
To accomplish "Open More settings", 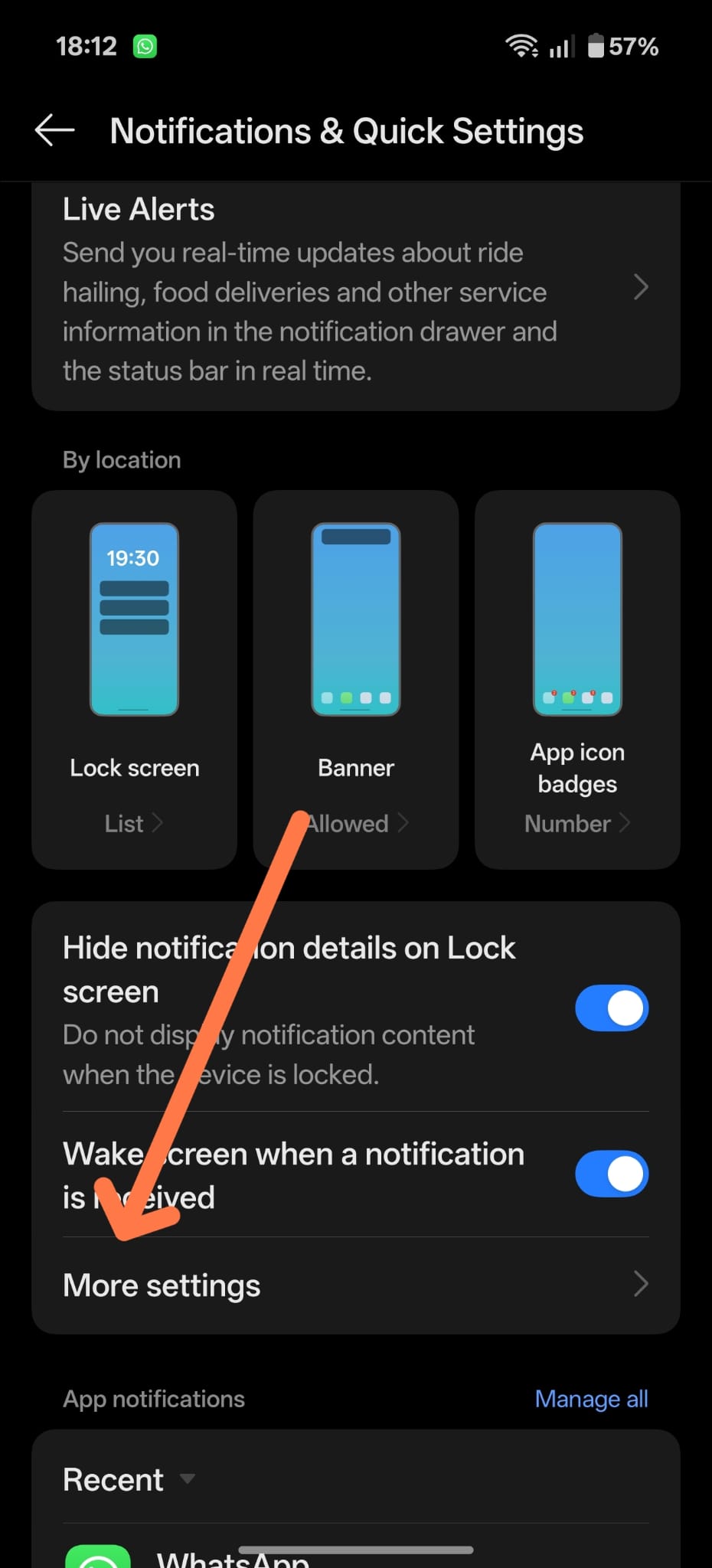I will 355,1285.
